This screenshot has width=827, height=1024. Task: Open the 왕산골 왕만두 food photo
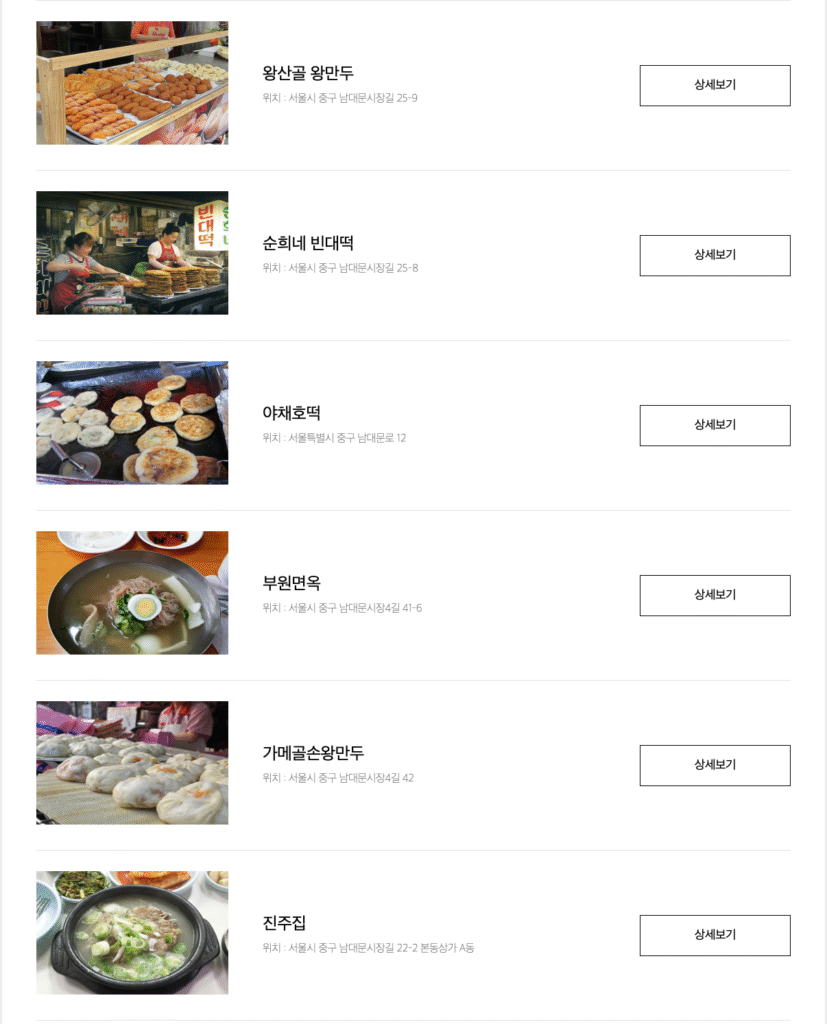[132, 83]
